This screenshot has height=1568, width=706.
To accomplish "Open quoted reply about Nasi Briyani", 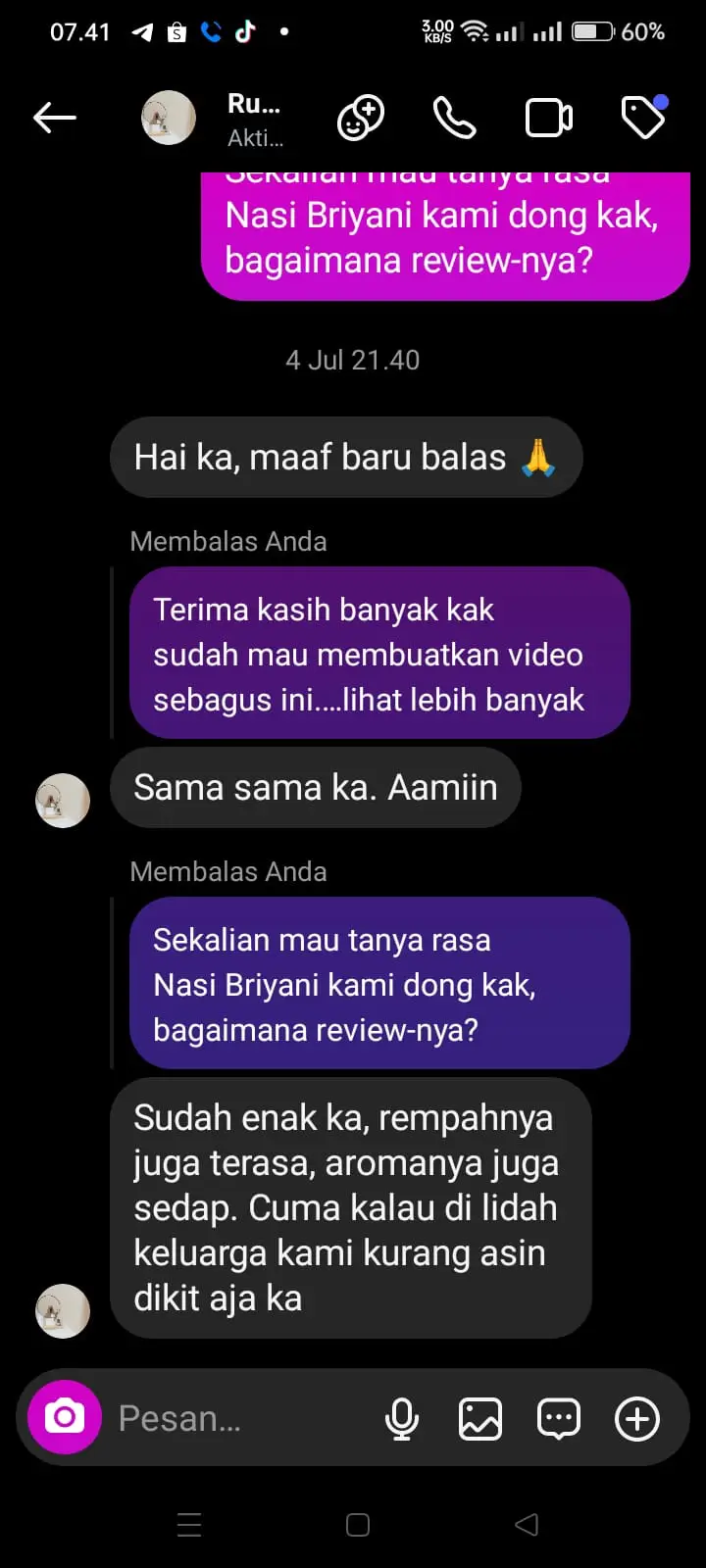I will (378, 984).
